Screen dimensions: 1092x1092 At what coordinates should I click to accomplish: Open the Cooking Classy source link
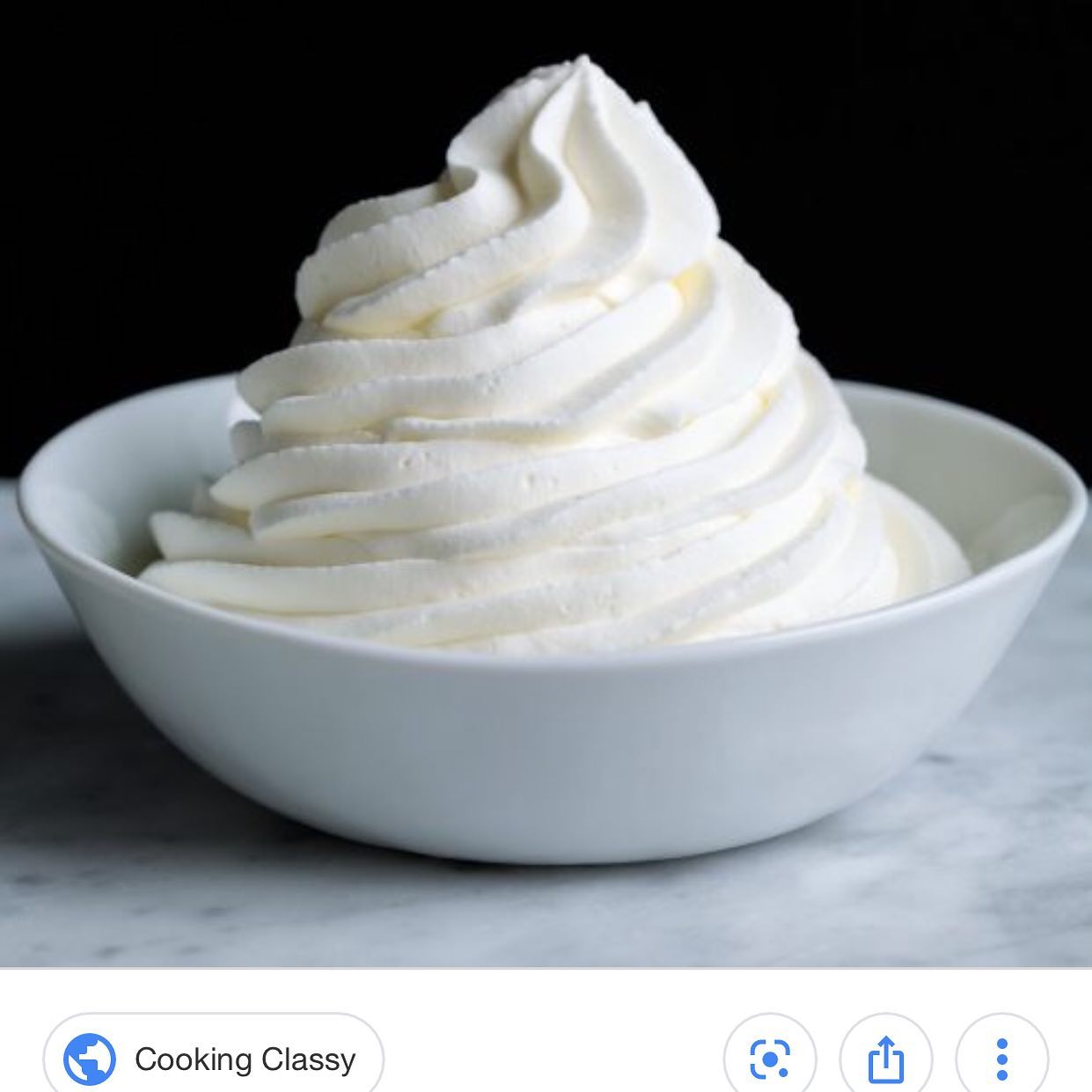coord(214,1059)
